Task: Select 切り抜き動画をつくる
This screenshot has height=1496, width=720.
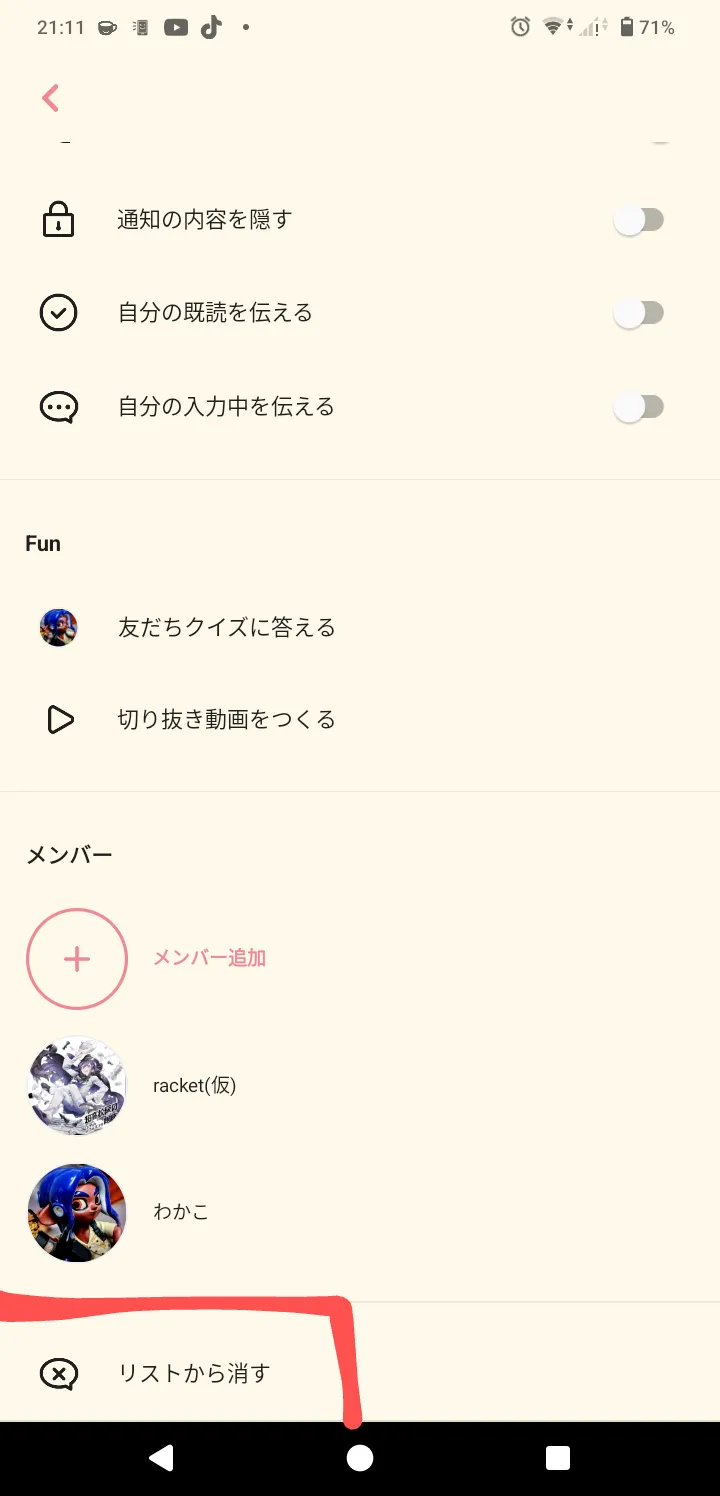Action: [x=226, y=720]
